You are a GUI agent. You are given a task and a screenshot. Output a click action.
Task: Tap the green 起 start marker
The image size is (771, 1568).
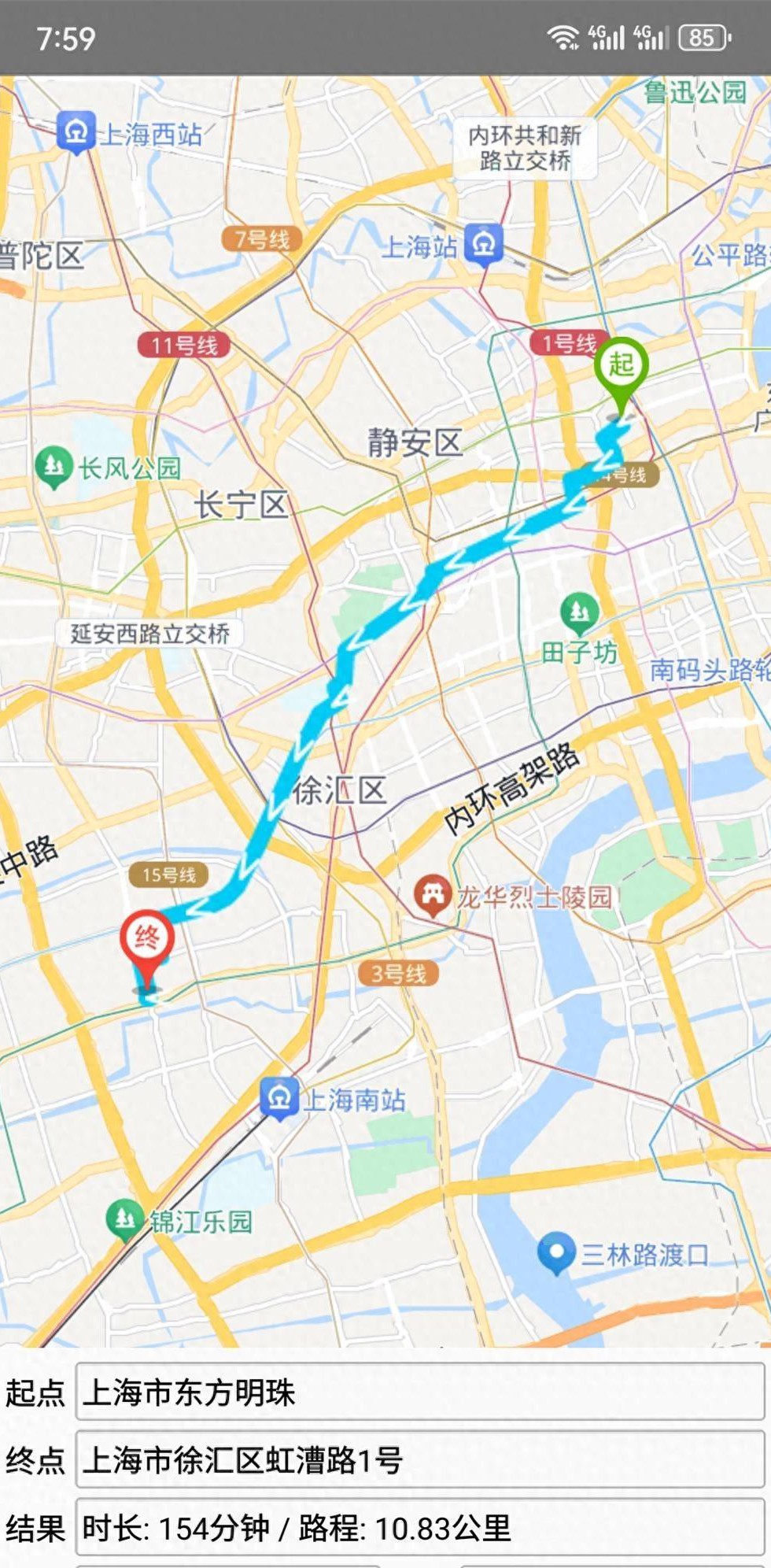[x=621, y=367]
